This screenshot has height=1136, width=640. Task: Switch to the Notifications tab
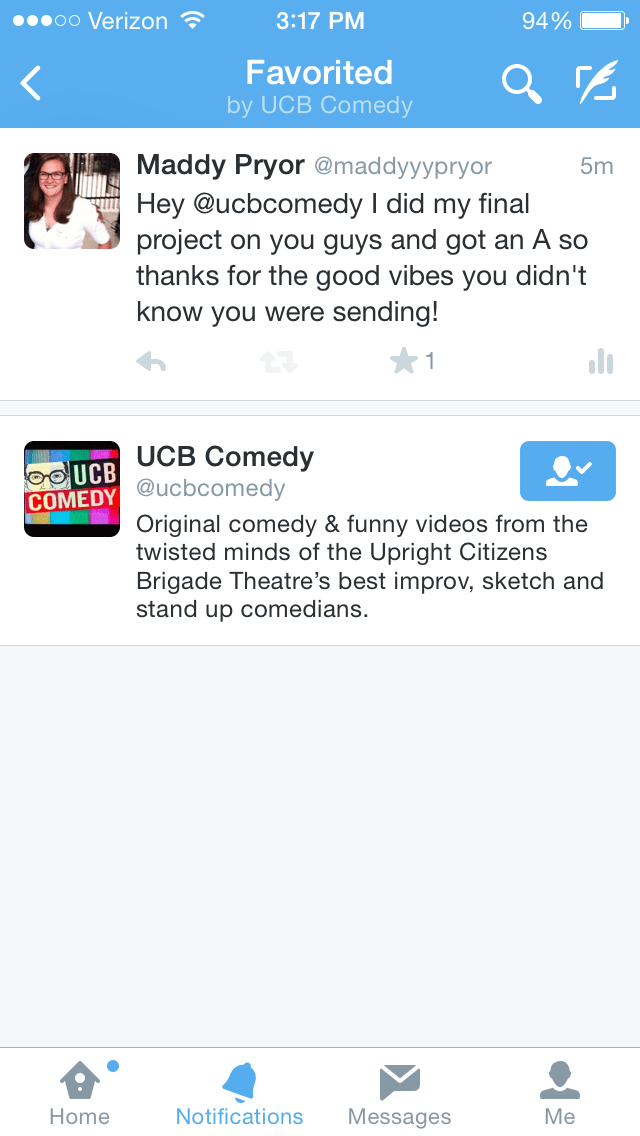[x=239, y=1092]
